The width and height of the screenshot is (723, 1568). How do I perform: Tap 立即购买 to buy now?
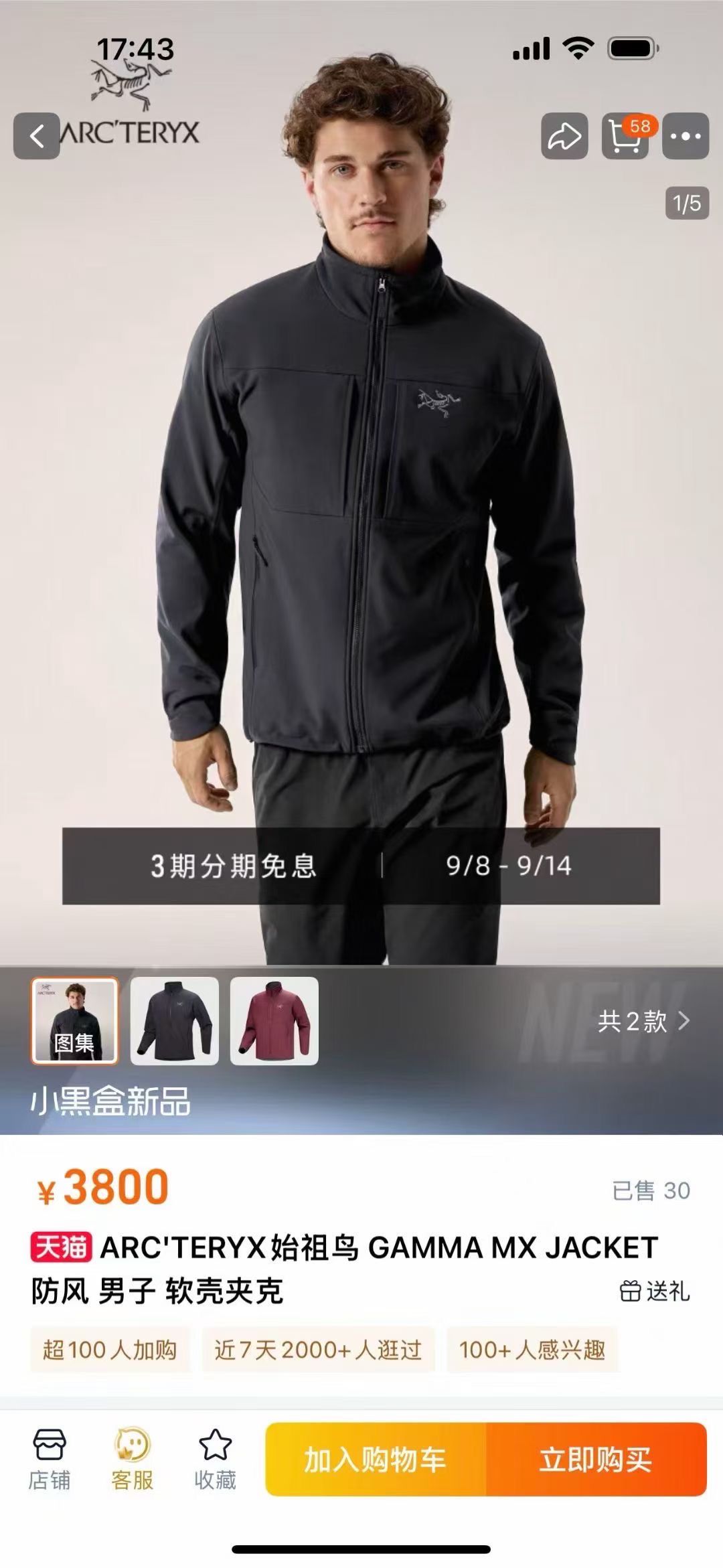[596, 1460]
